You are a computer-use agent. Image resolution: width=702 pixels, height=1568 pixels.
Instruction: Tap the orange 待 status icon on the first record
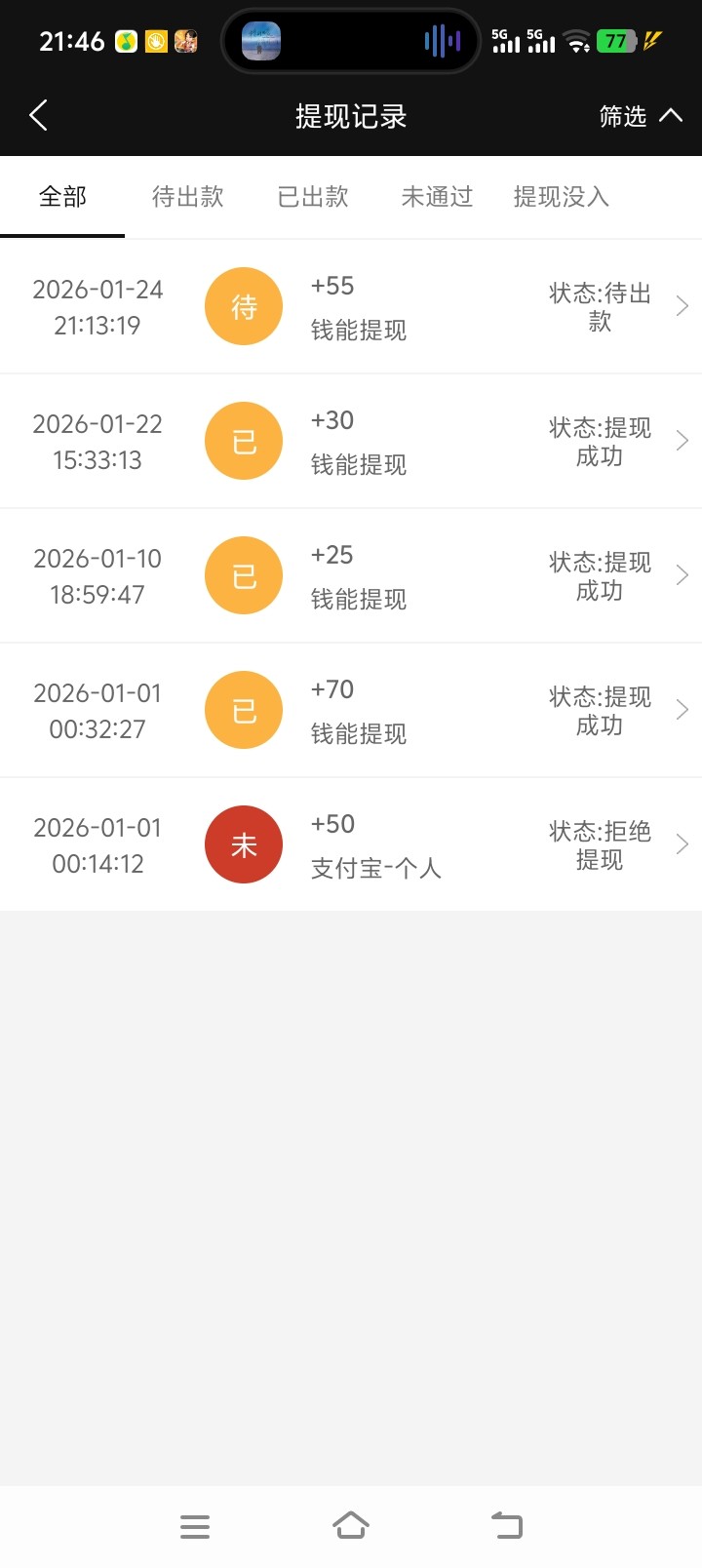(243, 305)
